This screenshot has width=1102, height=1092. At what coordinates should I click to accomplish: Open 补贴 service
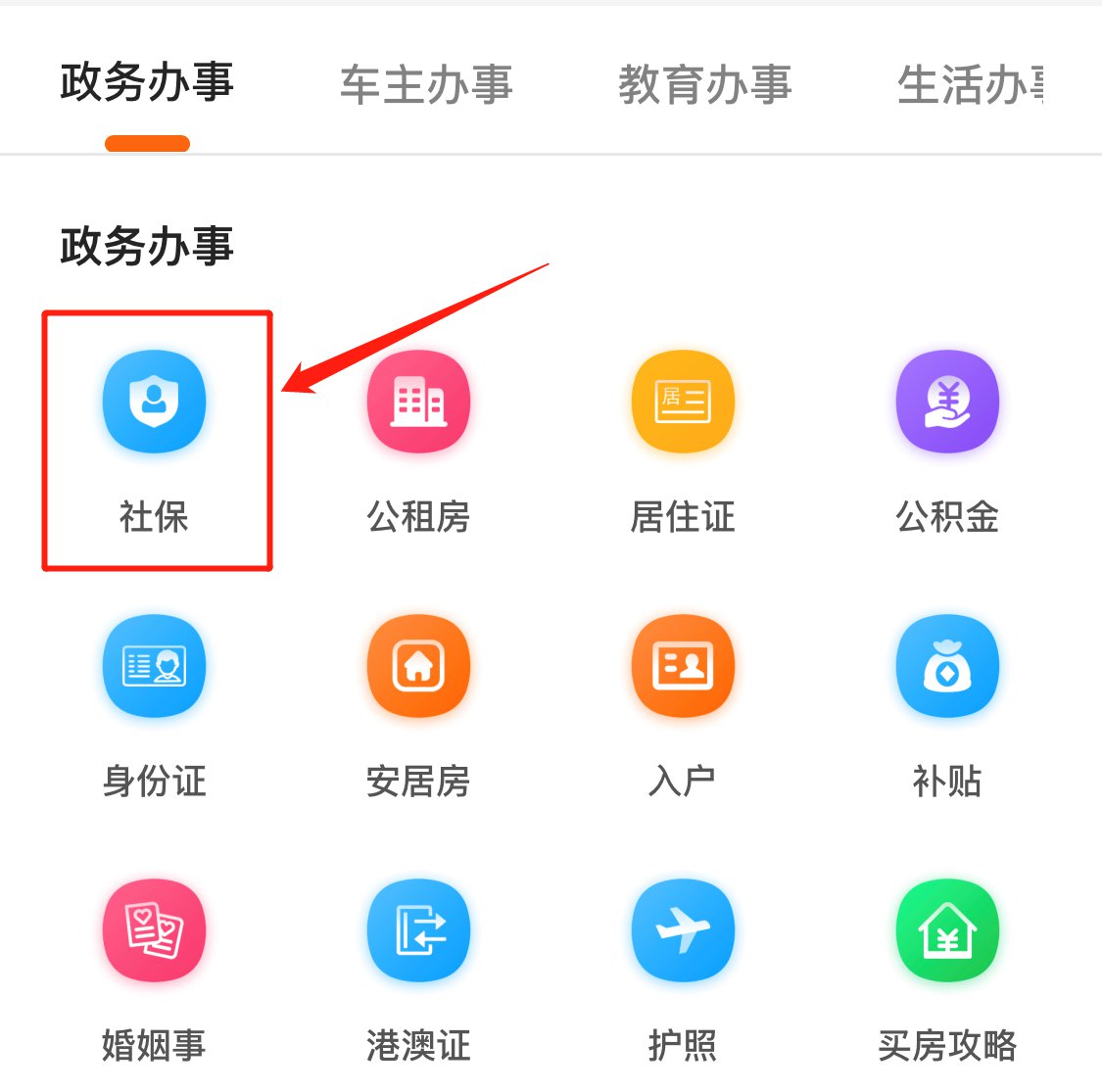coord(947,668)
